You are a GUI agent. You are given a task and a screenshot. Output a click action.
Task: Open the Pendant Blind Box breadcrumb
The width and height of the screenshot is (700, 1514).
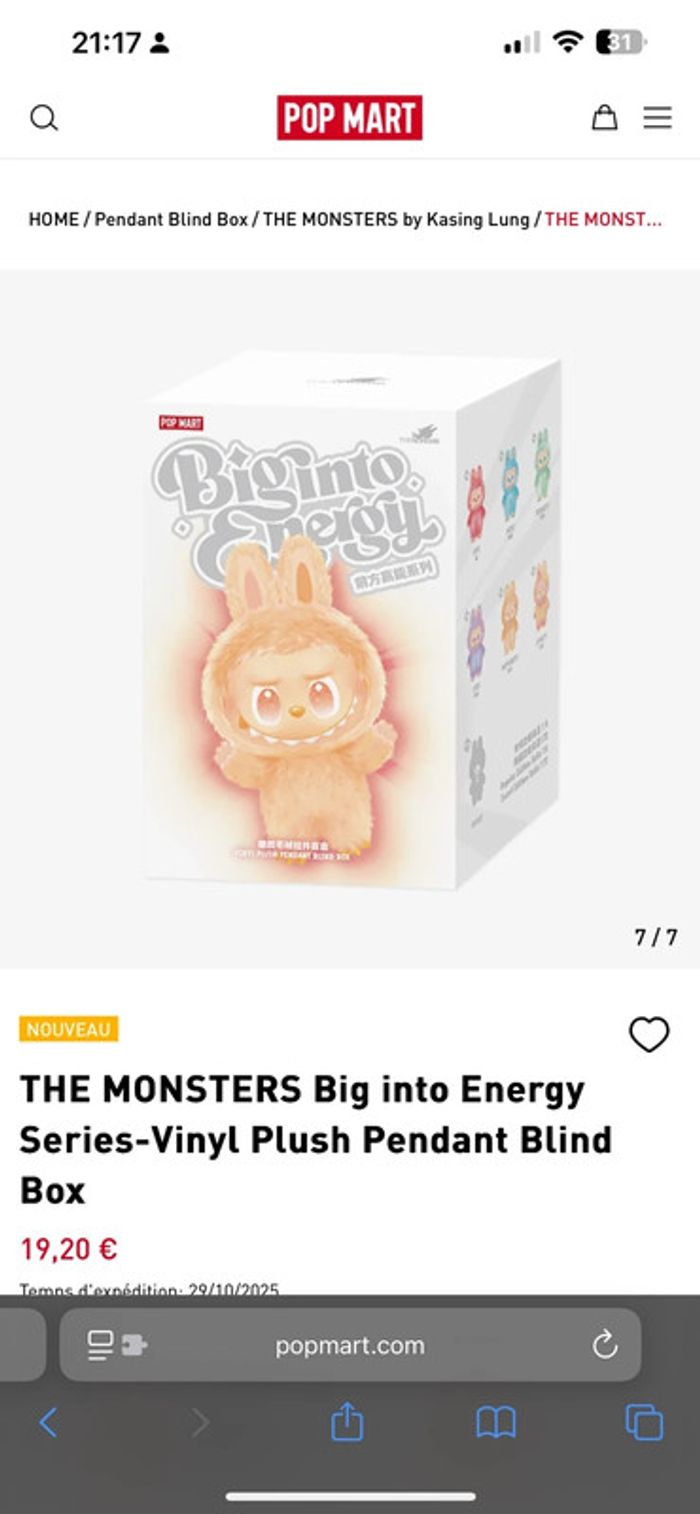tap(170, 219)
